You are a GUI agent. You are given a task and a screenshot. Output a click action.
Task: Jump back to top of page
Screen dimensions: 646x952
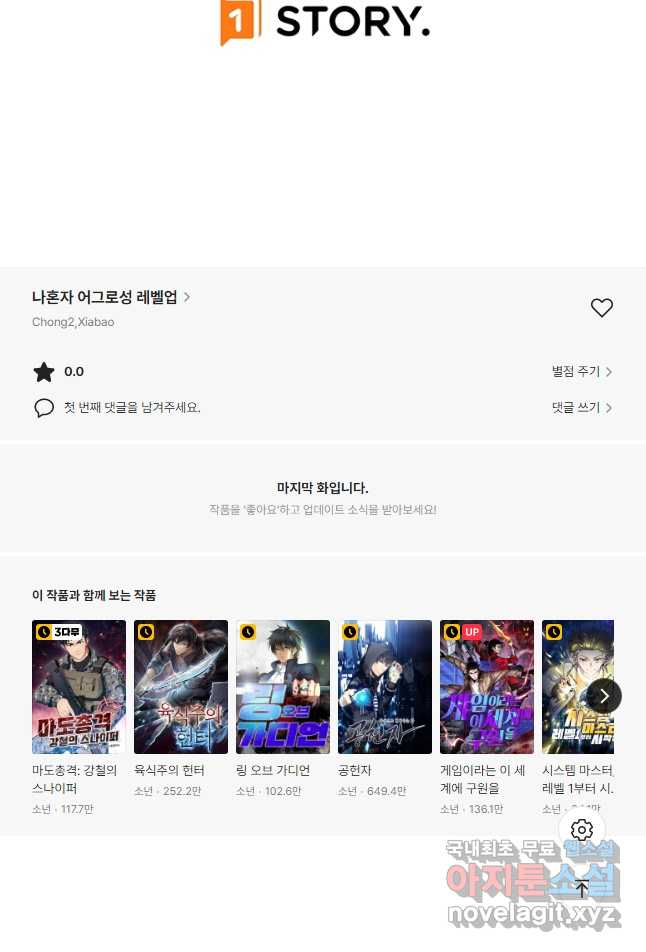(x=582, y=888)
